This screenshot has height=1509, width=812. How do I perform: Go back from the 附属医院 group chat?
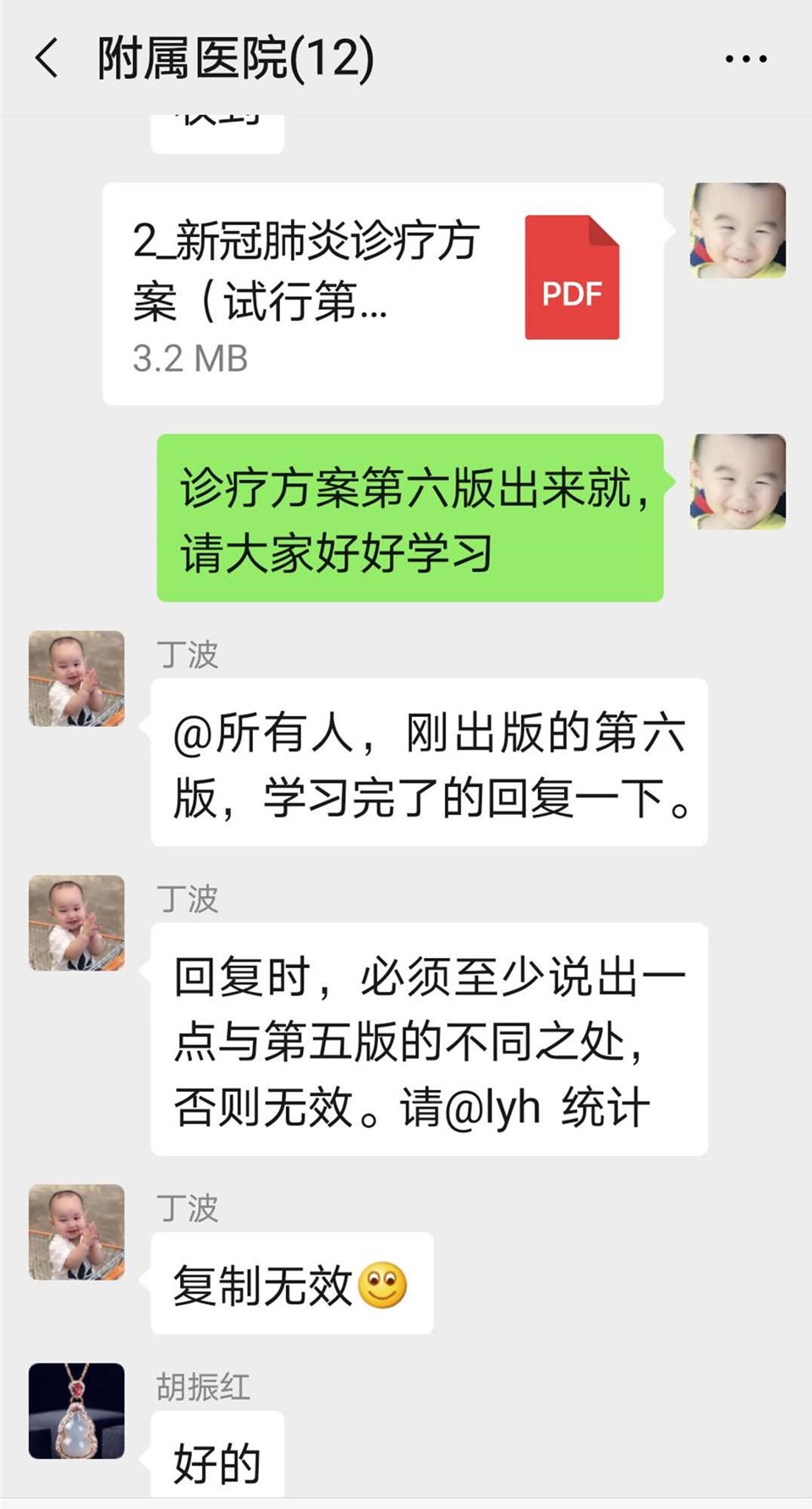point(47,58)
